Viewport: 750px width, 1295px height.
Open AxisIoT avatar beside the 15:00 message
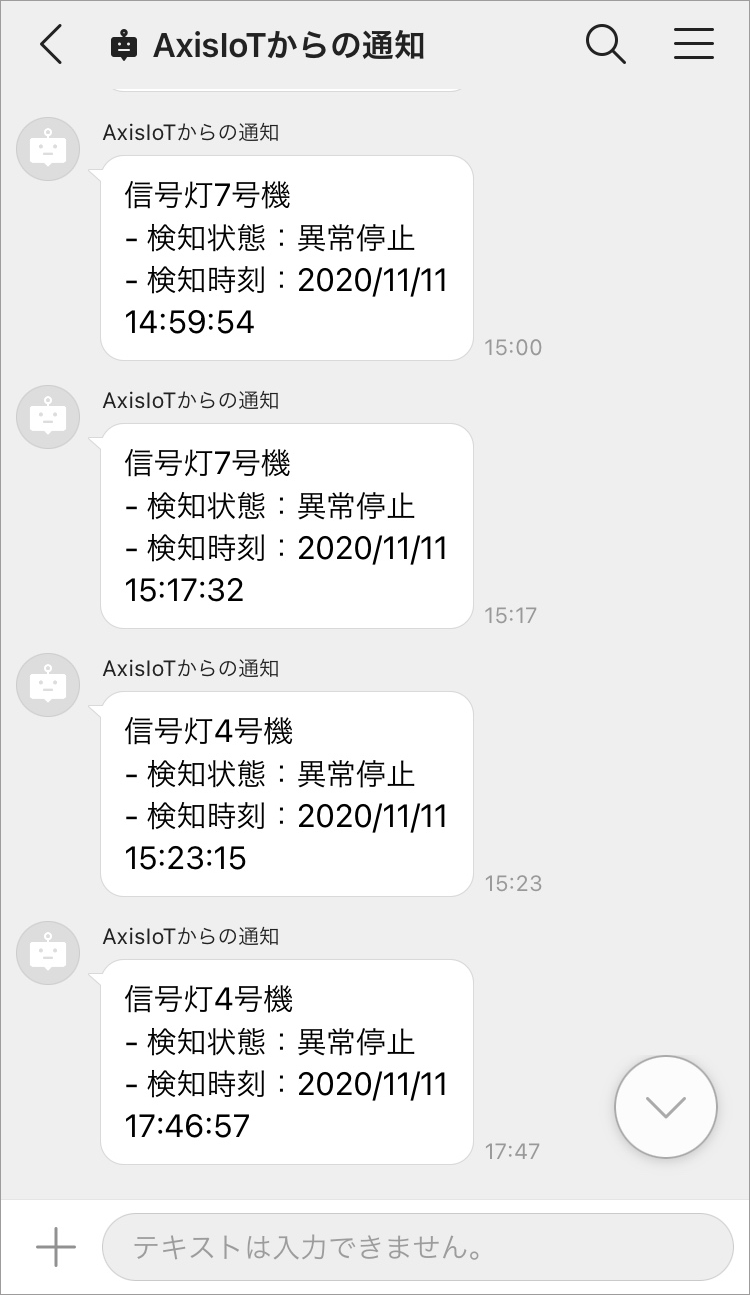(x=48, y=149)
